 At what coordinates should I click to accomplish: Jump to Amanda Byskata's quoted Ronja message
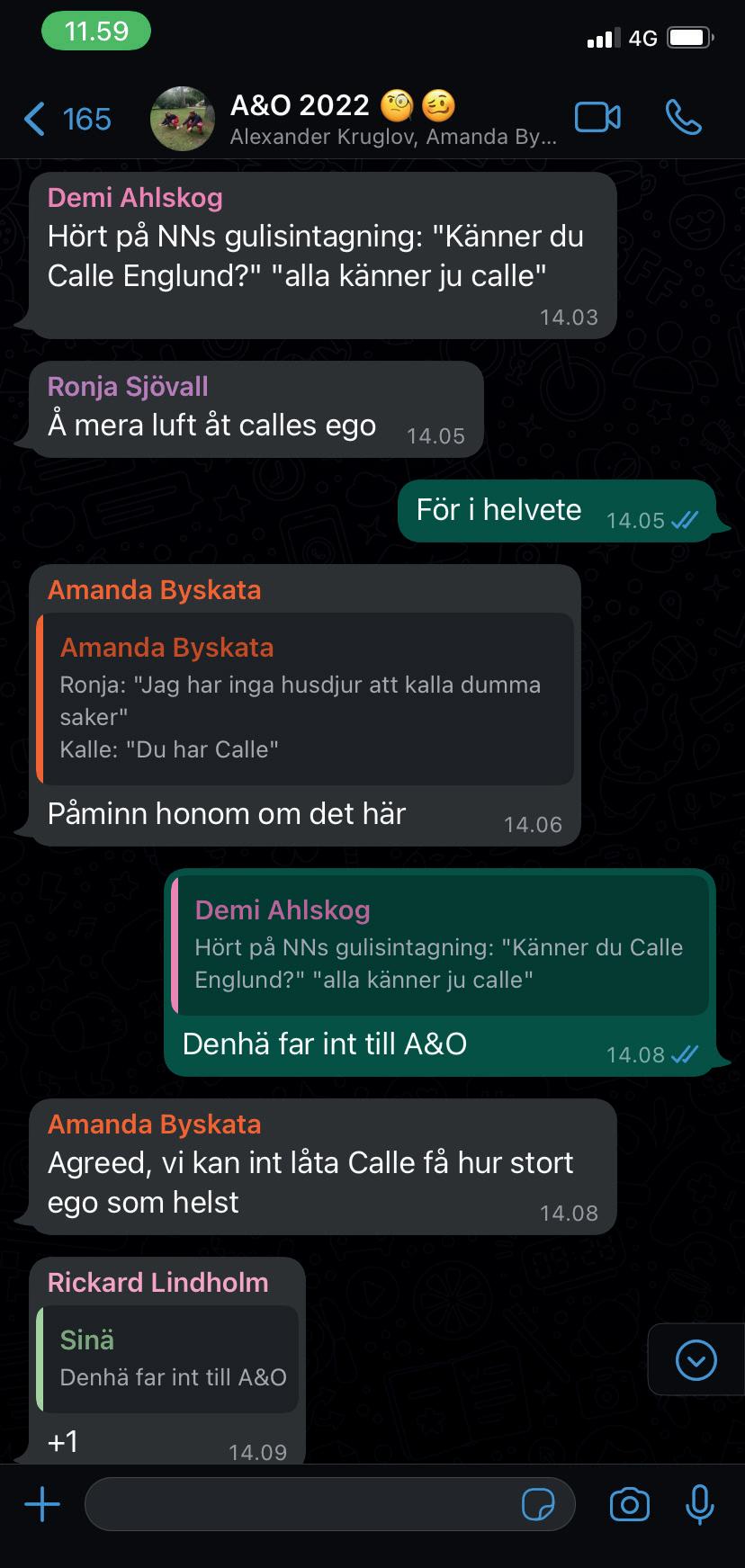[305, 698]
